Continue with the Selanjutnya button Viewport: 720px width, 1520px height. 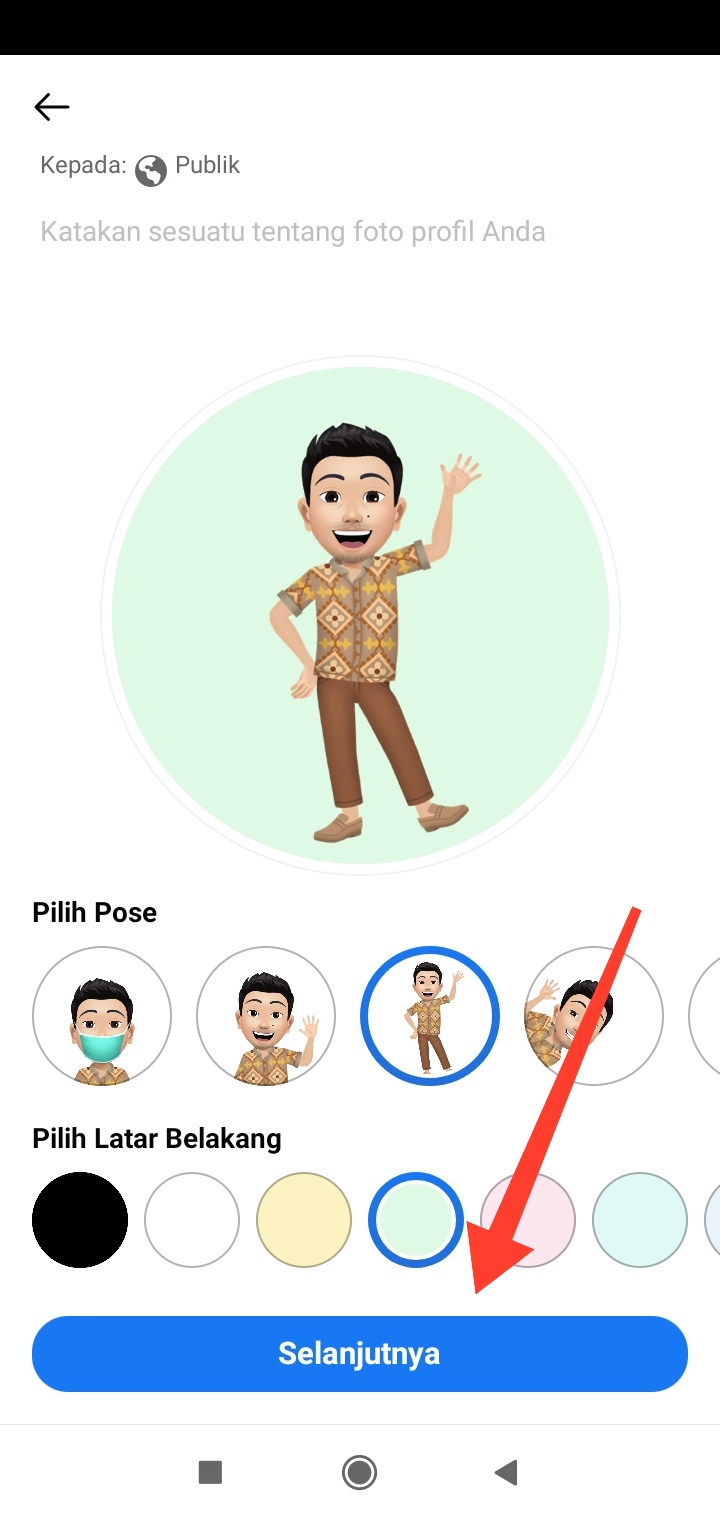tap(360, 1354)
